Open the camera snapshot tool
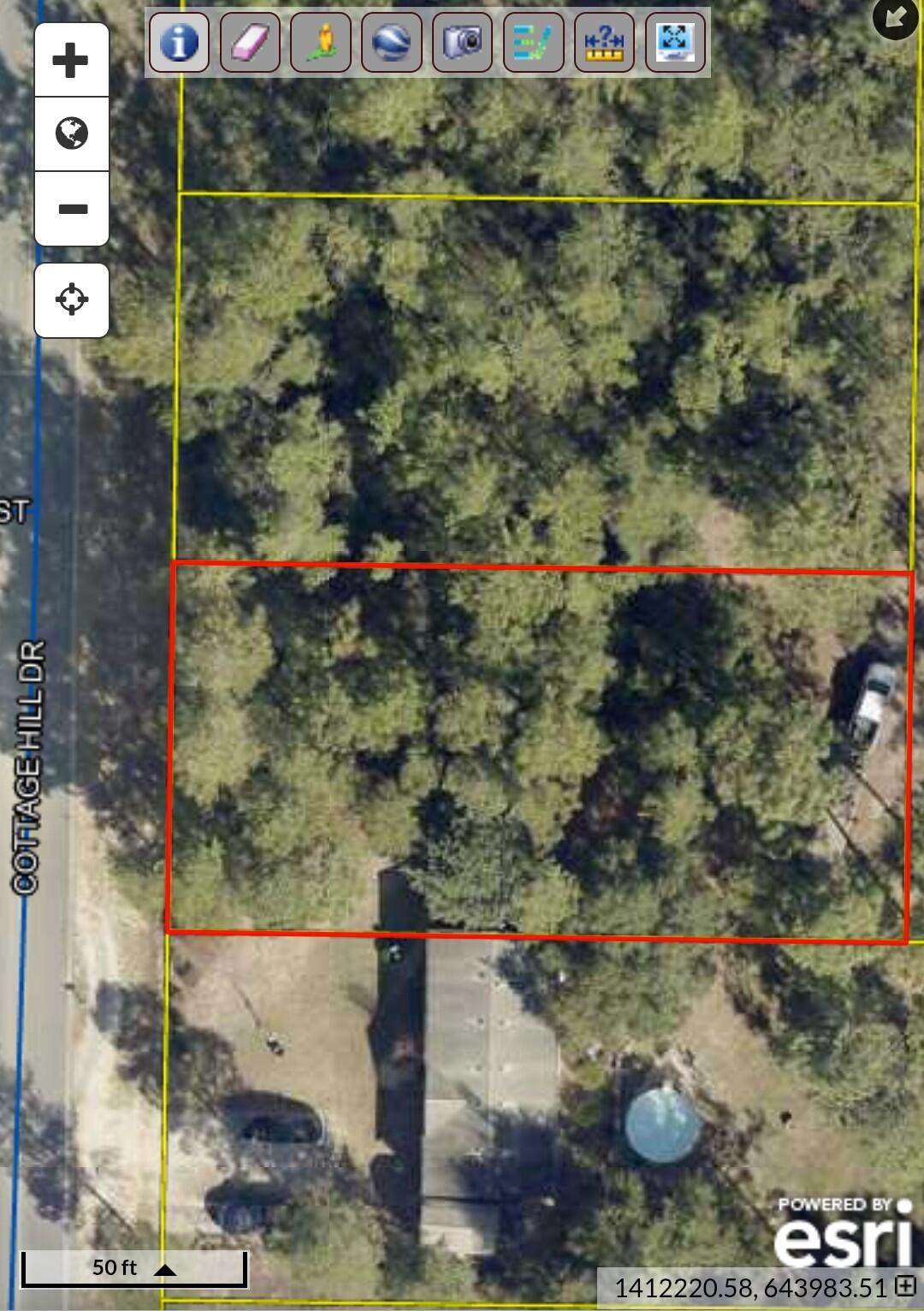Viewport: 924px width, 1311px height. click(x=463, y=42)
